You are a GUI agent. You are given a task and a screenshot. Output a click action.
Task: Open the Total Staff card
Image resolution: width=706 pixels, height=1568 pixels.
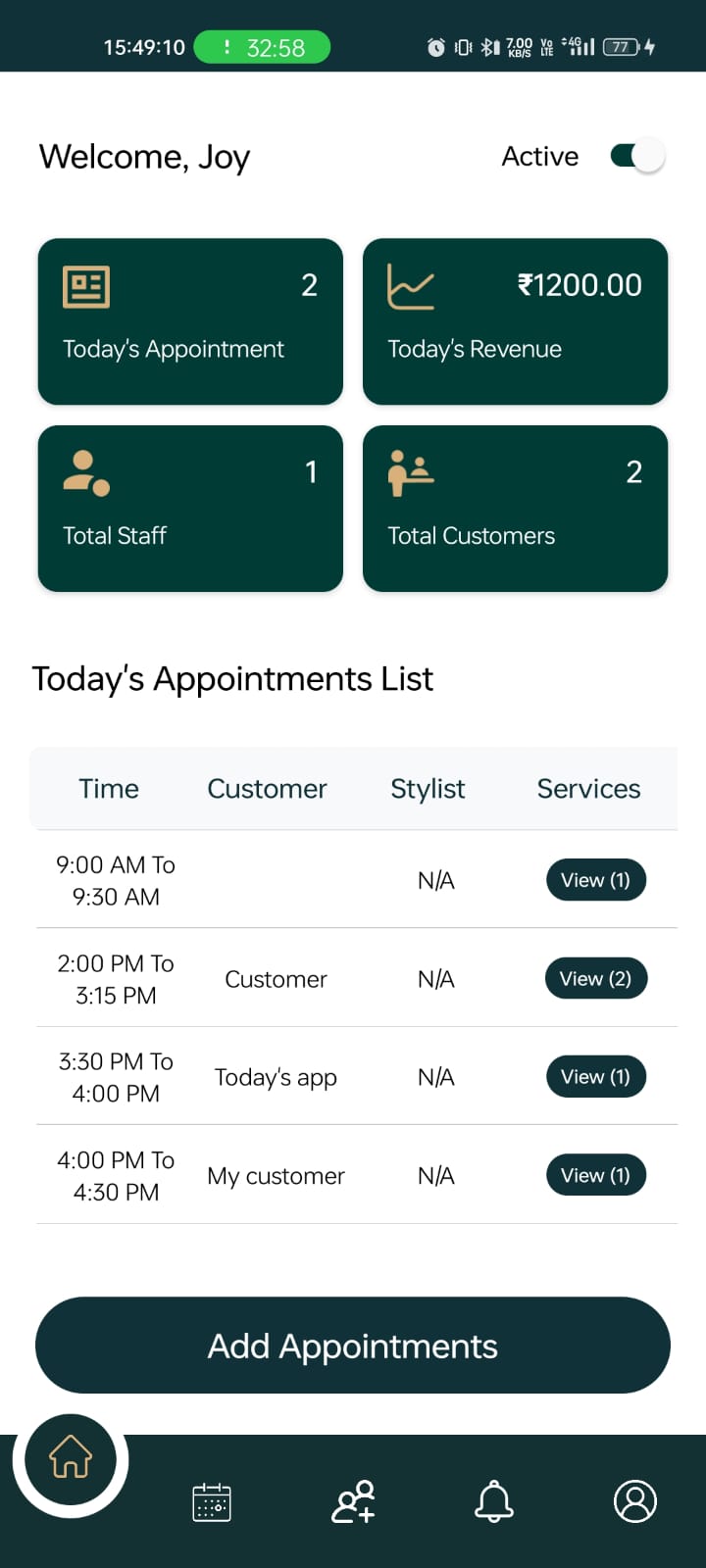[190, 508]
